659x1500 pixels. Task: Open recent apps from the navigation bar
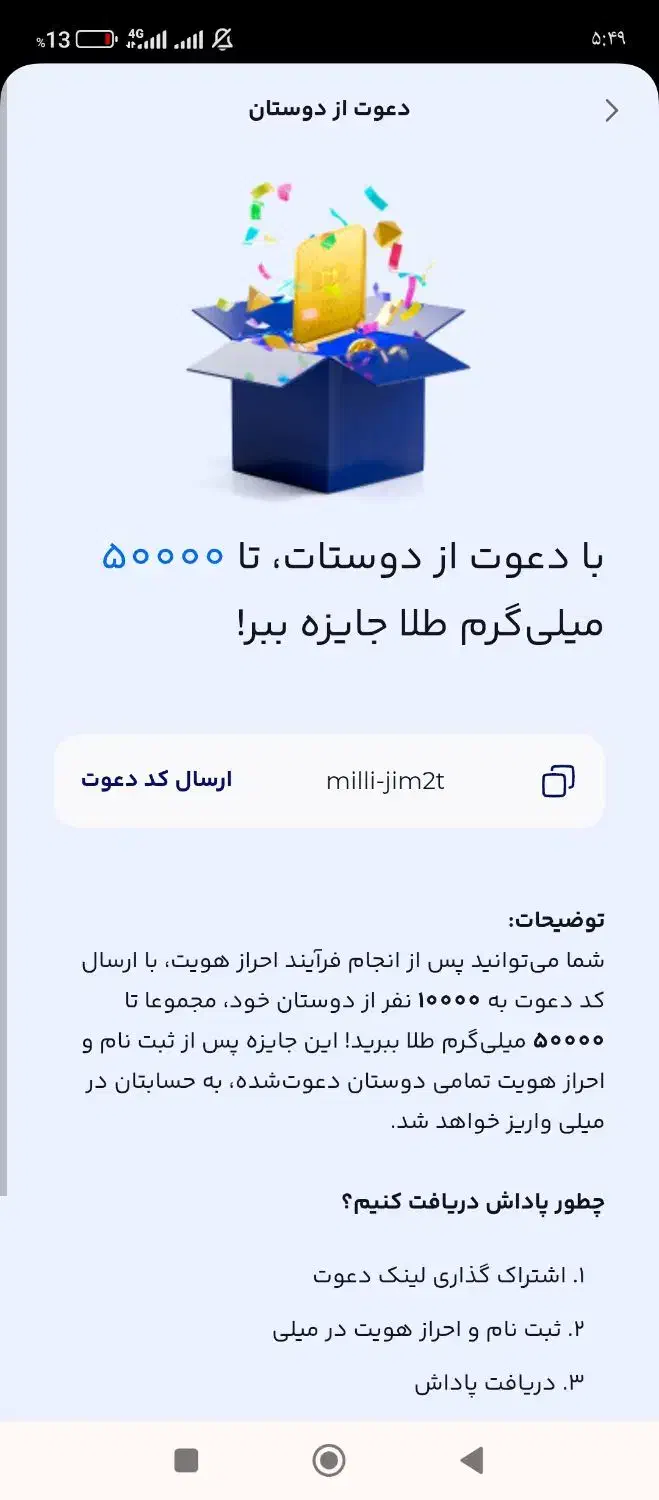click(186, 1461)
